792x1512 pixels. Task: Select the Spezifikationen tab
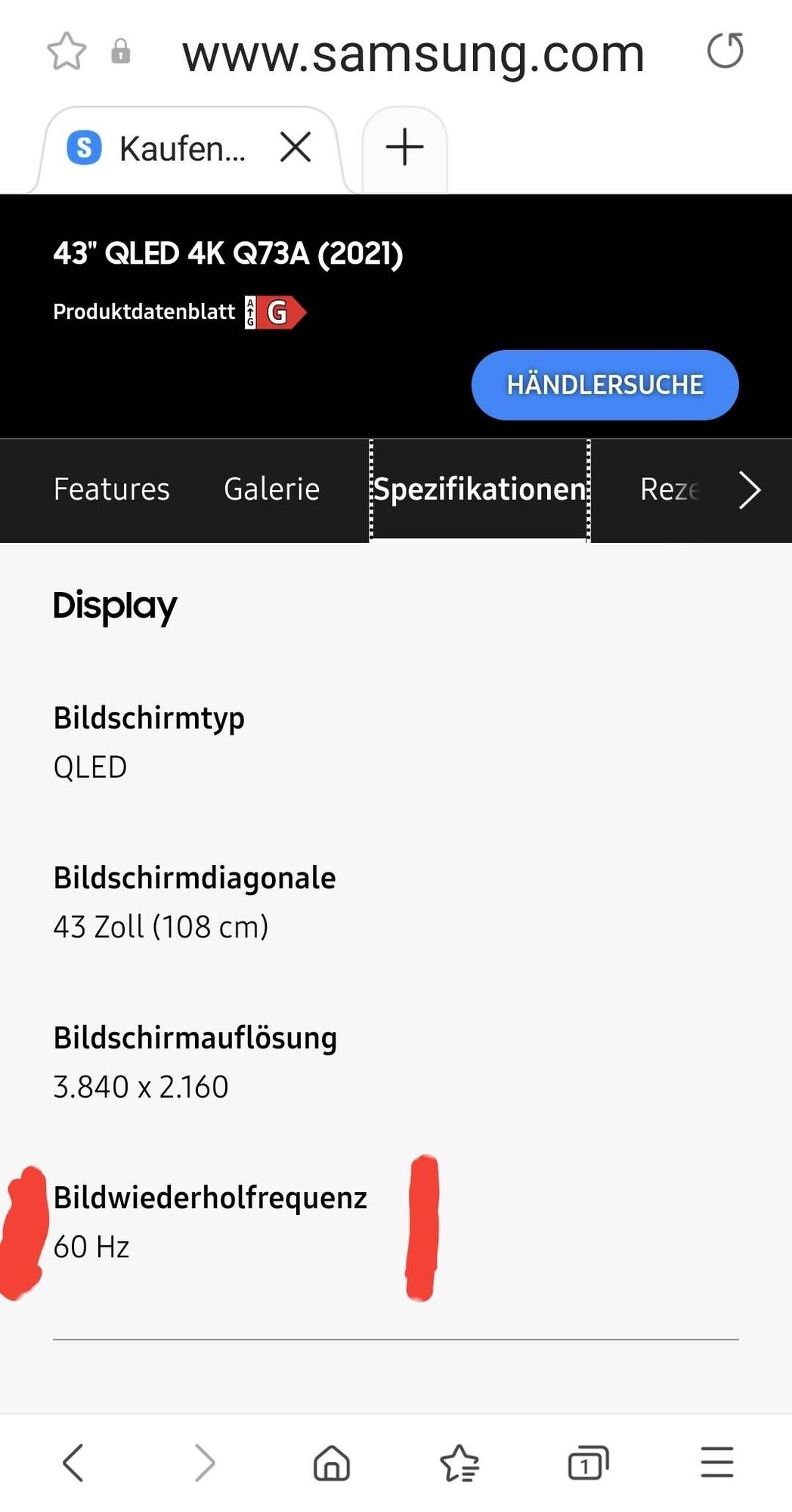pos(480,489)
